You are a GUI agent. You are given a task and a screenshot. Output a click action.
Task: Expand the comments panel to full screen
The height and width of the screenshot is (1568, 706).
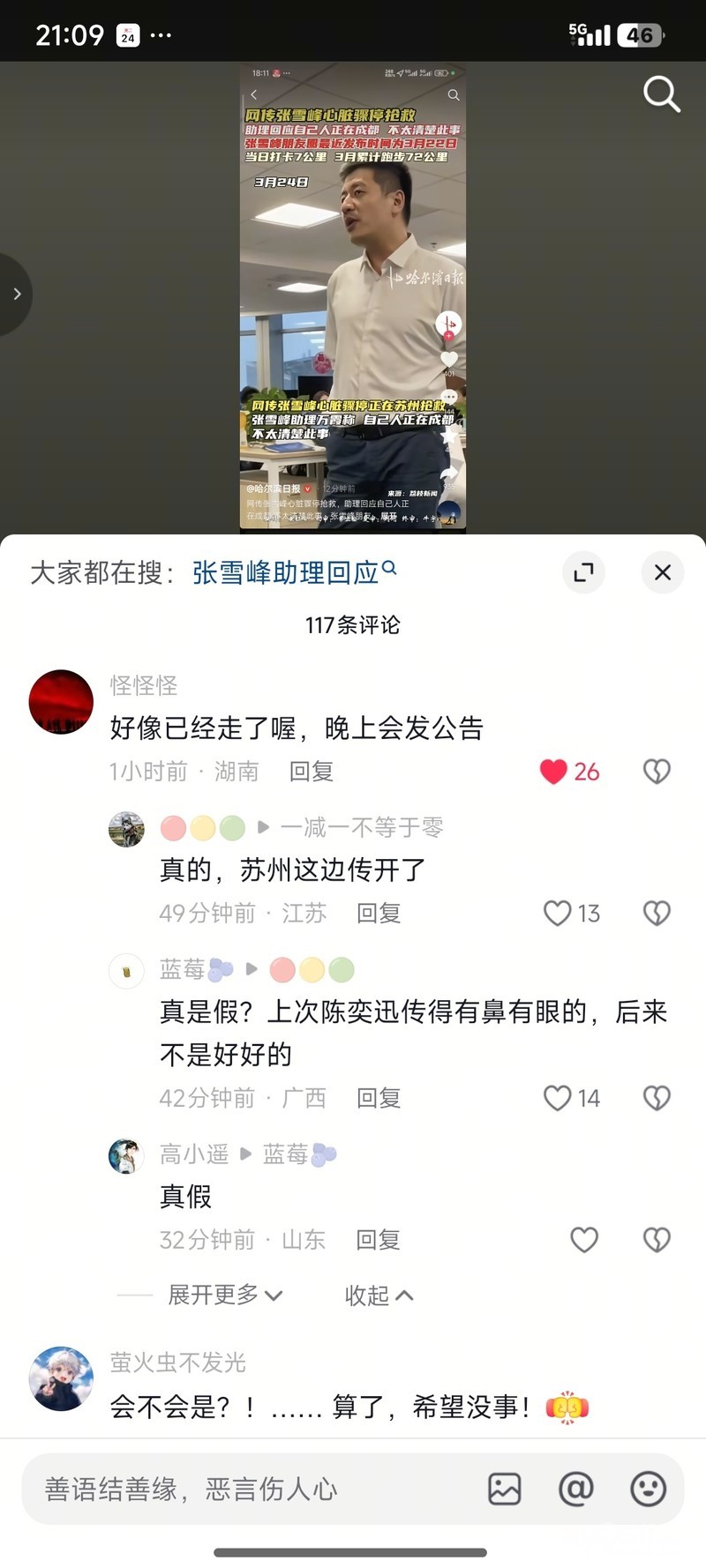coord(583,572)
